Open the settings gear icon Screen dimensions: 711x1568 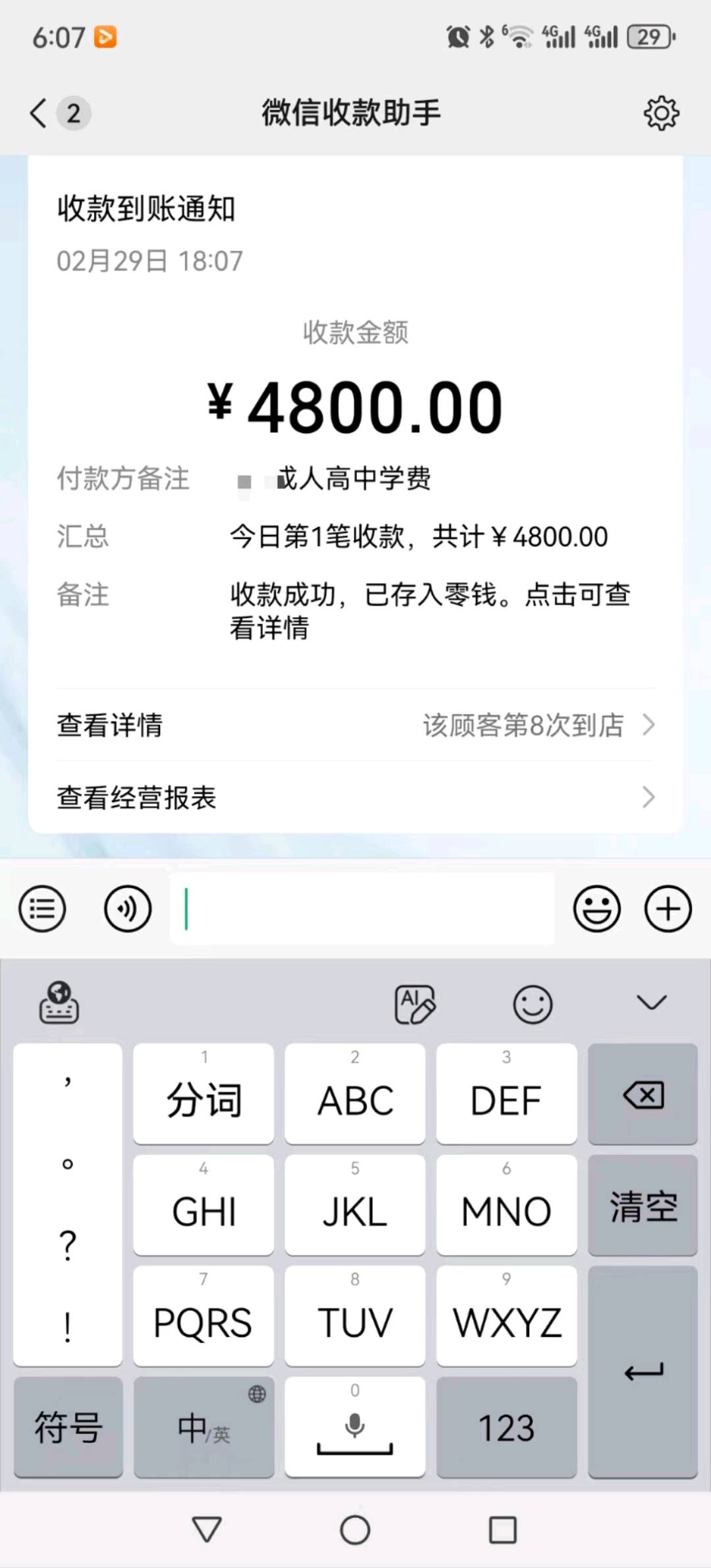pos(661,113)
